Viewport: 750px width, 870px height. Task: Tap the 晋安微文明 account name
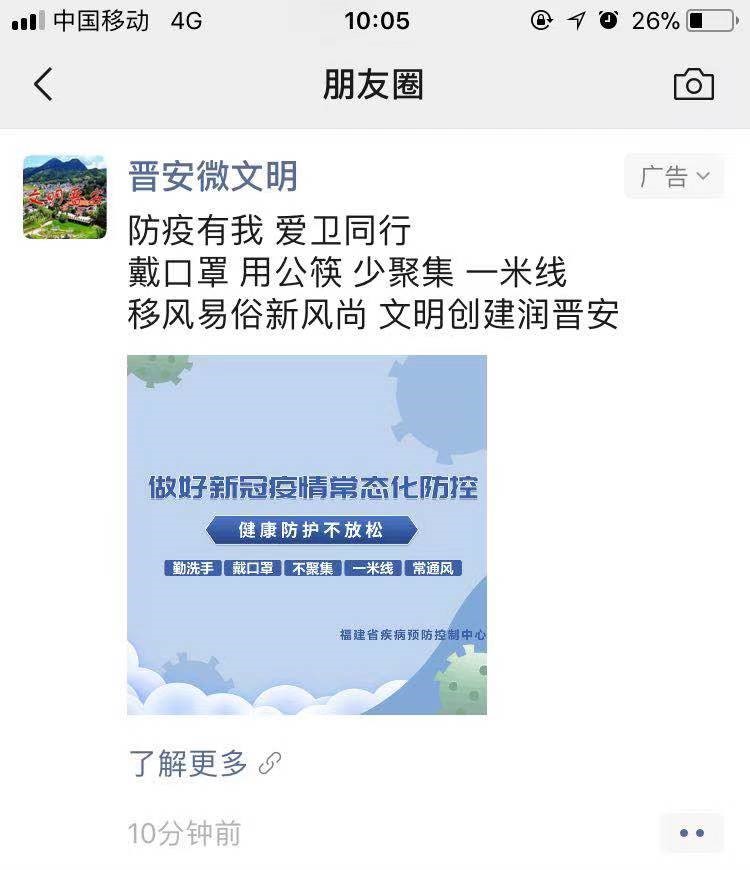click(x=213, y=177)
